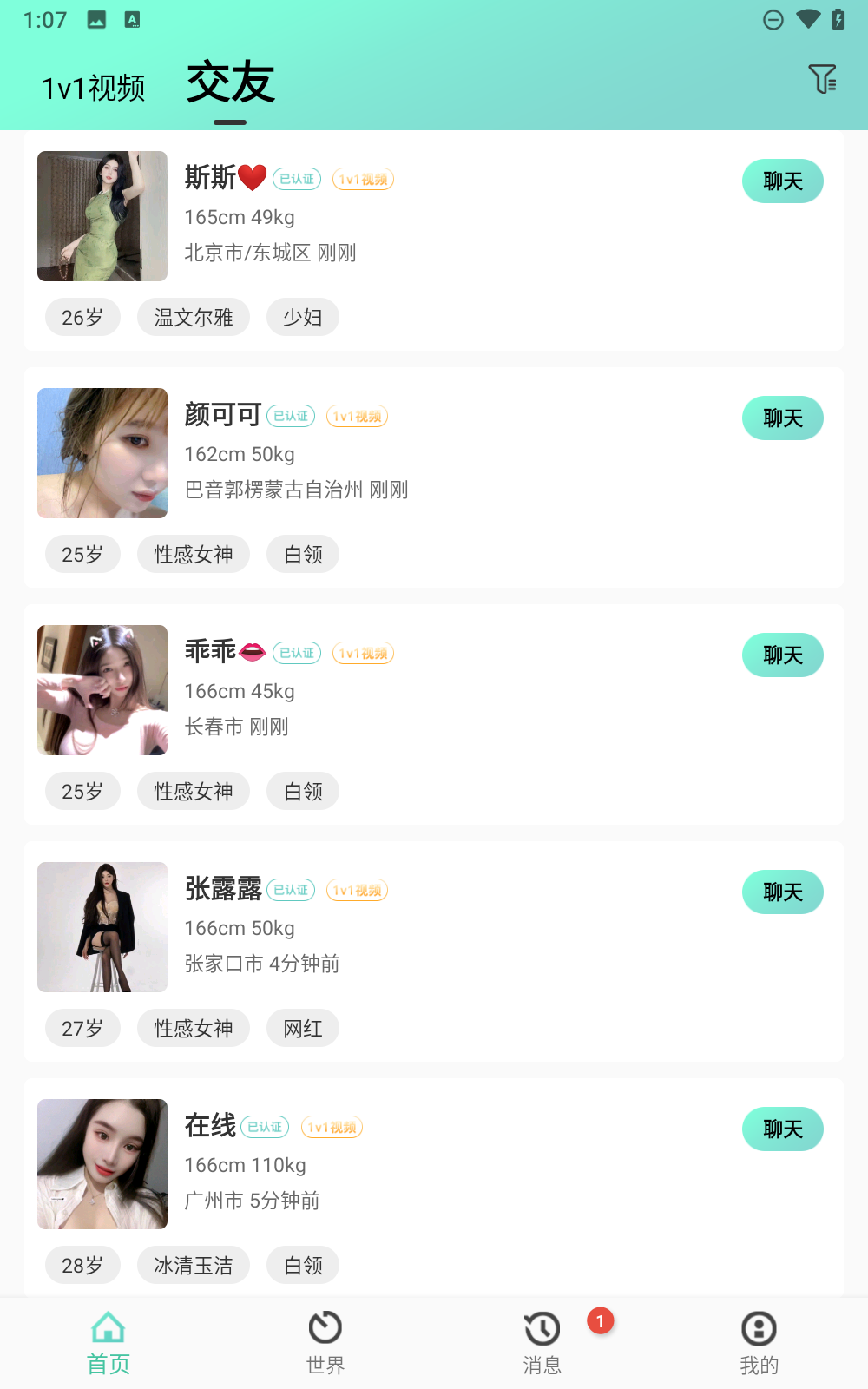Open the profile photo of 乖乖
This screenshot has height=1389, width=868.
102,690
